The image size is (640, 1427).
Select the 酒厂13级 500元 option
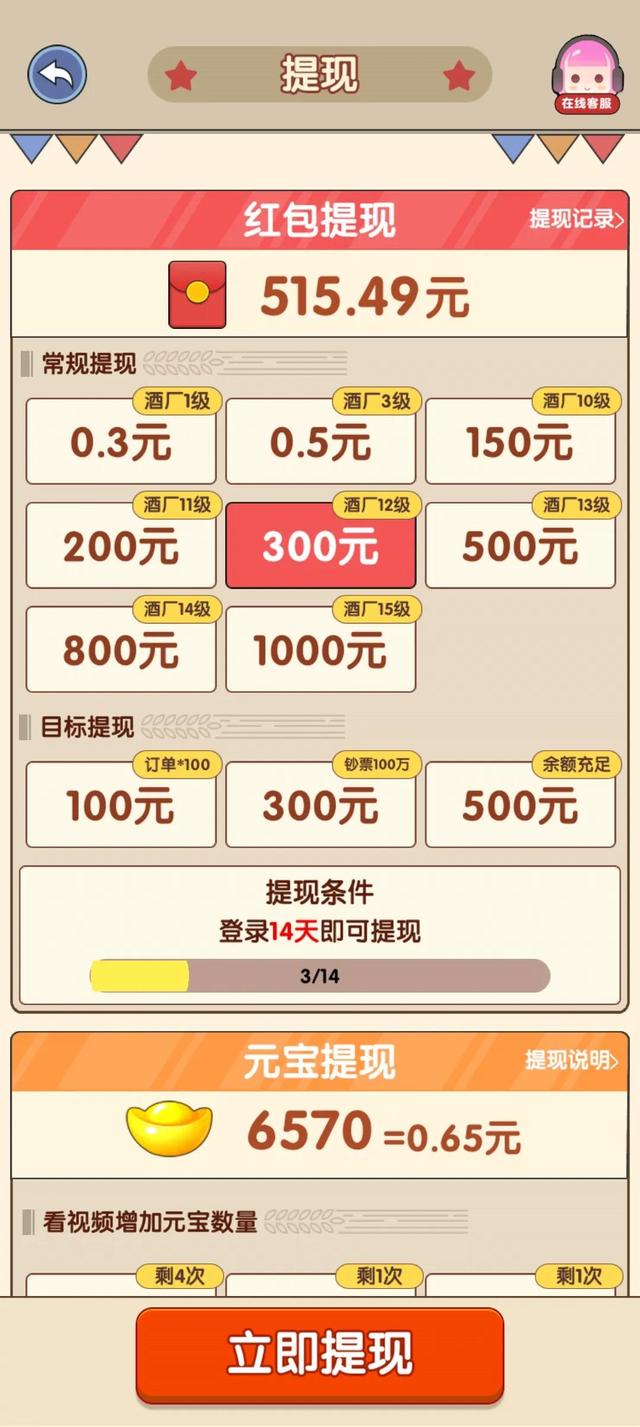coord(520,545)
